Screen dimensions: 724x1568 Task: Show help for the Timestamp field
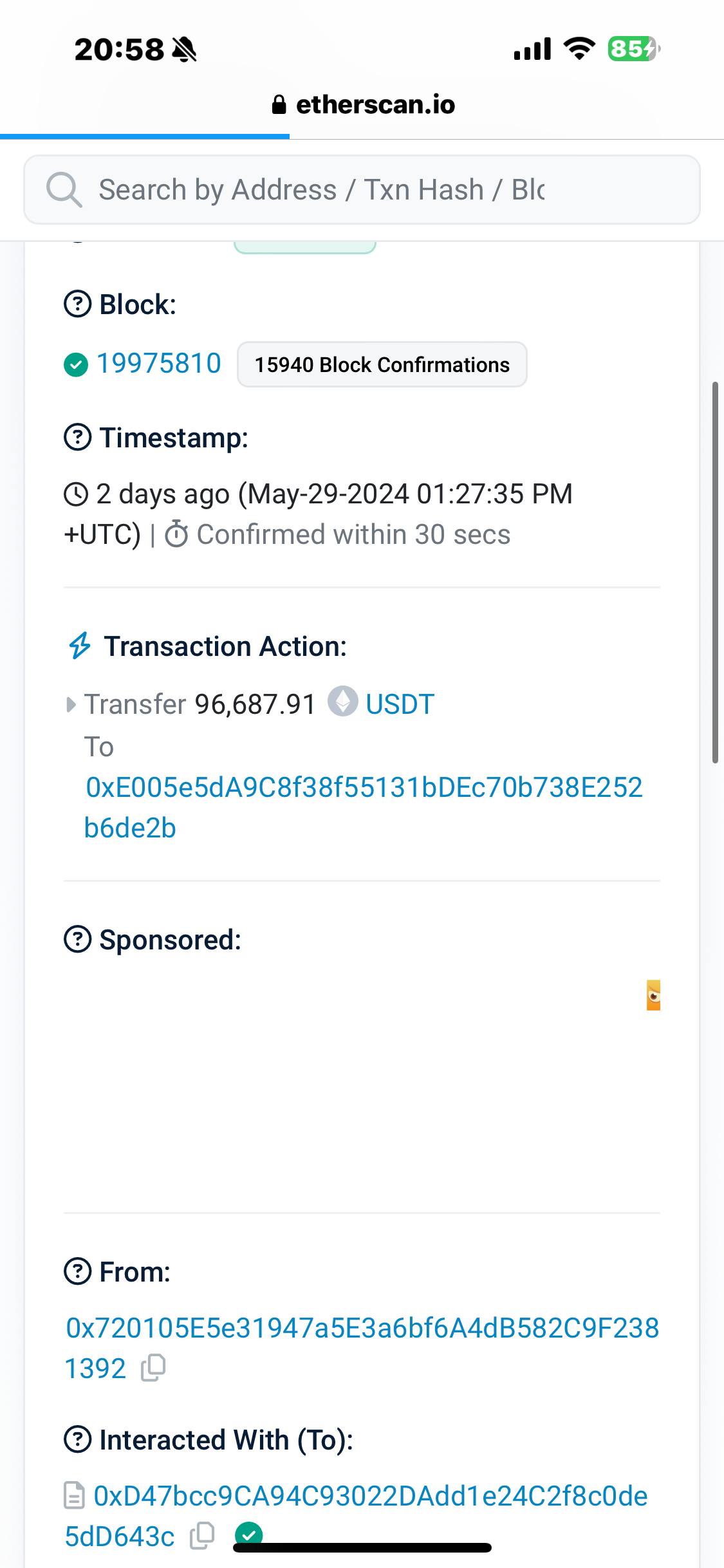tap(78, 438)
